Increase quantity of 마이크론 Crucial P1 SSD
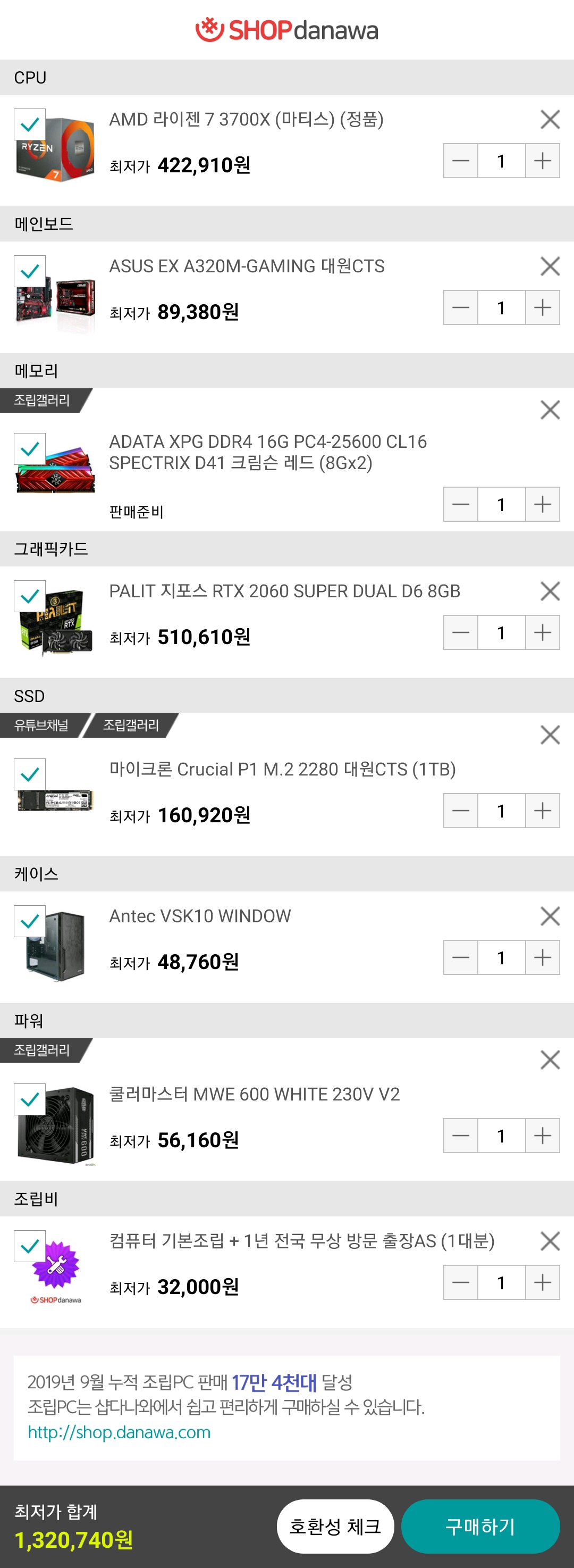The image size is (574, 1568). tap(543, 811)
